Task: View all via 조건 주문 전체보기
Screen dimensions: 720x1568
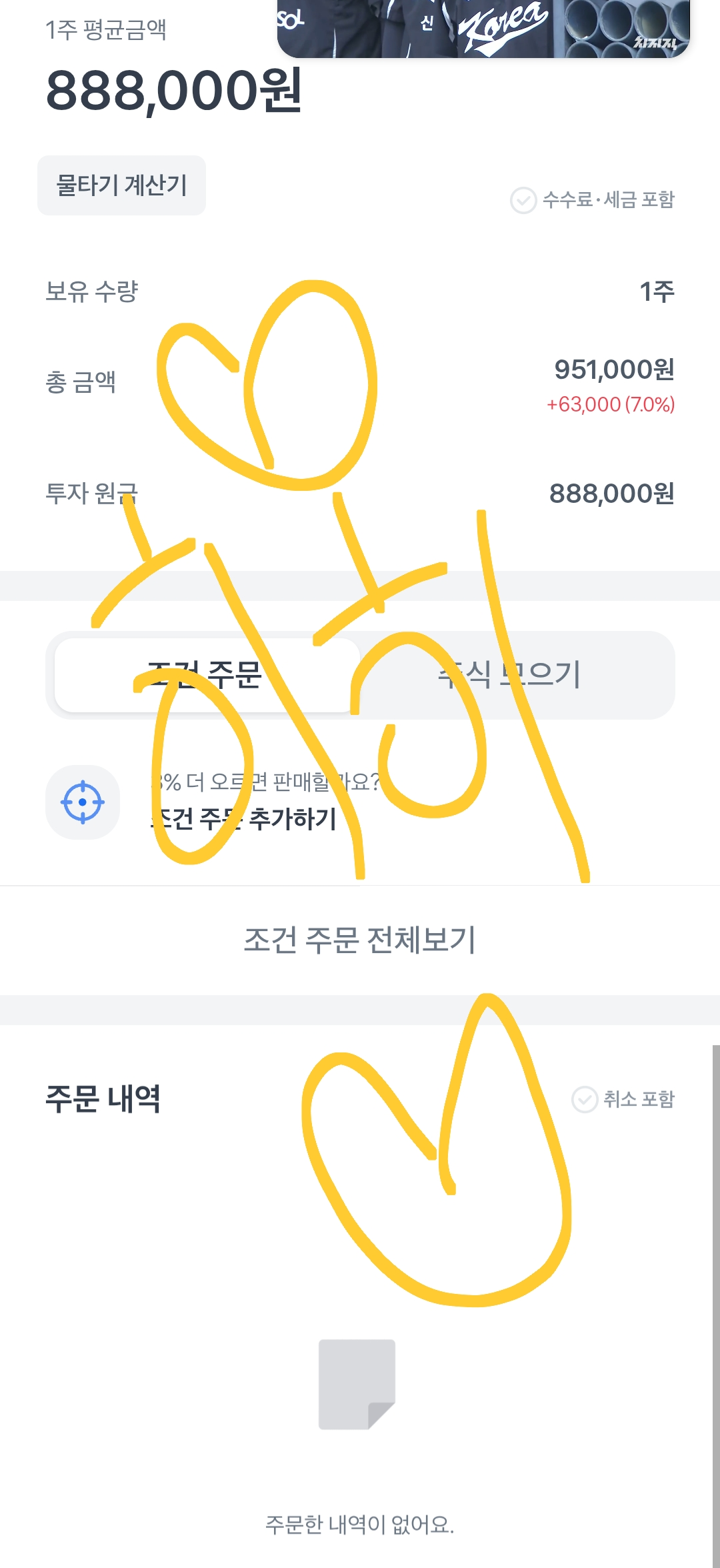Action: [360, 940]
